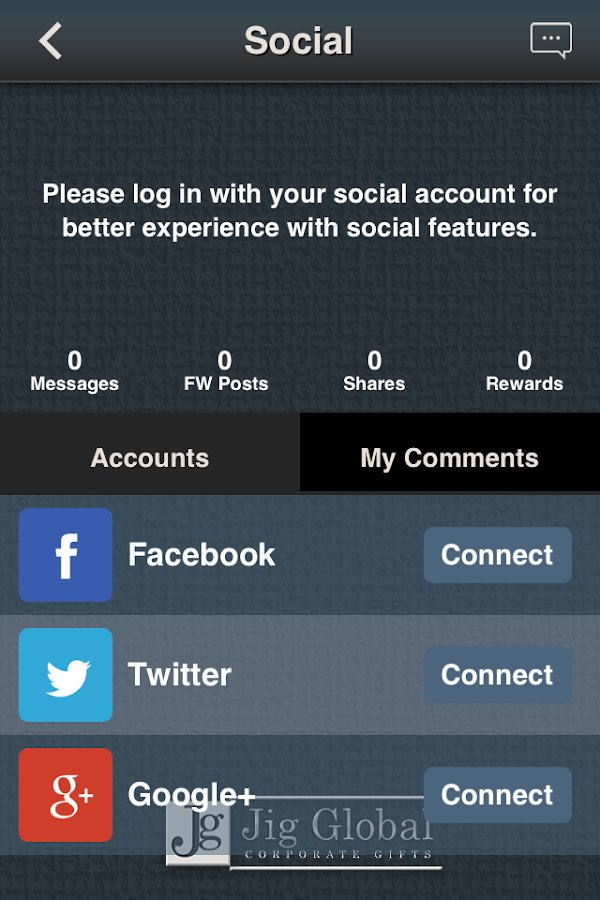Switch to the Accounts tab

point(150,458)
